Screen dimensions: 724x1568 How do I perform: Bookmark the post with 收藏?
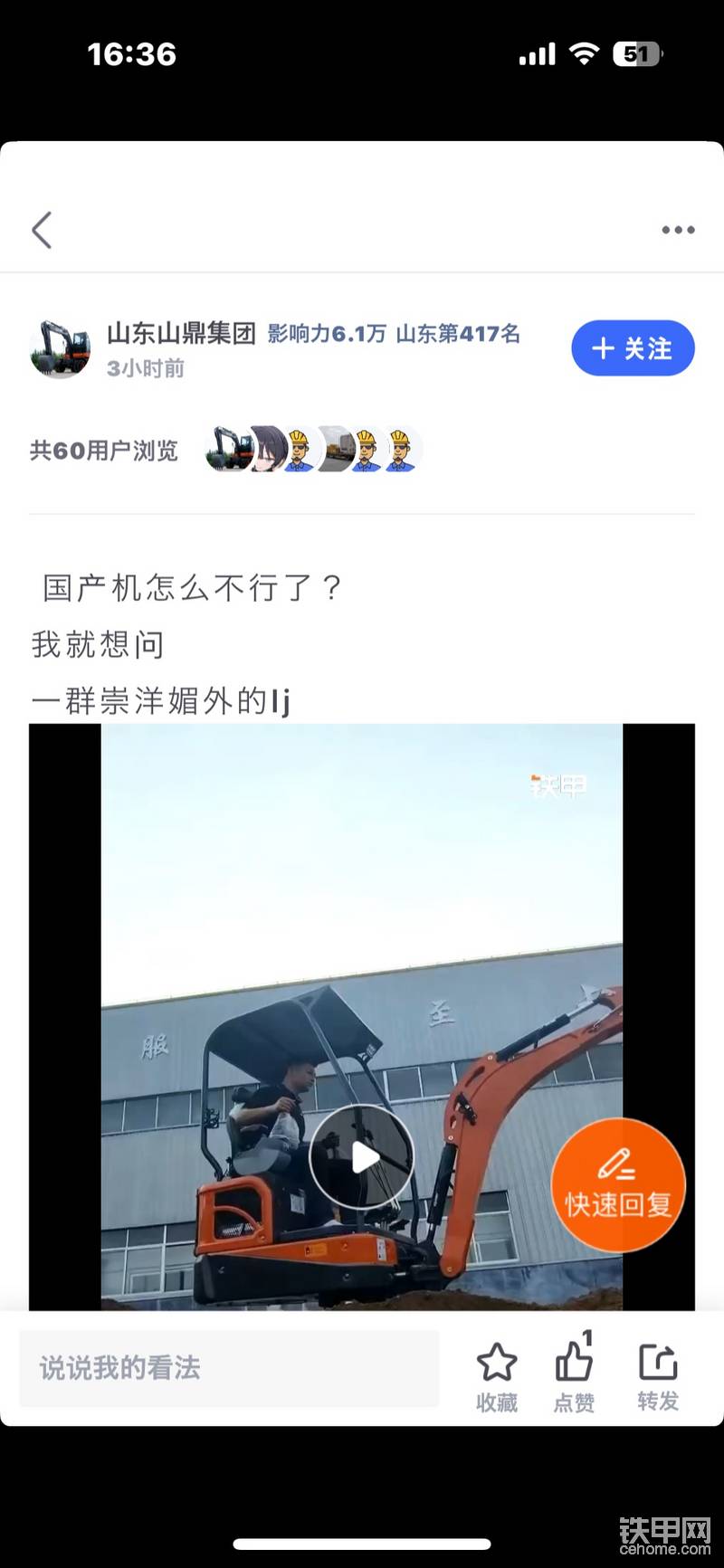(497, 1377)
